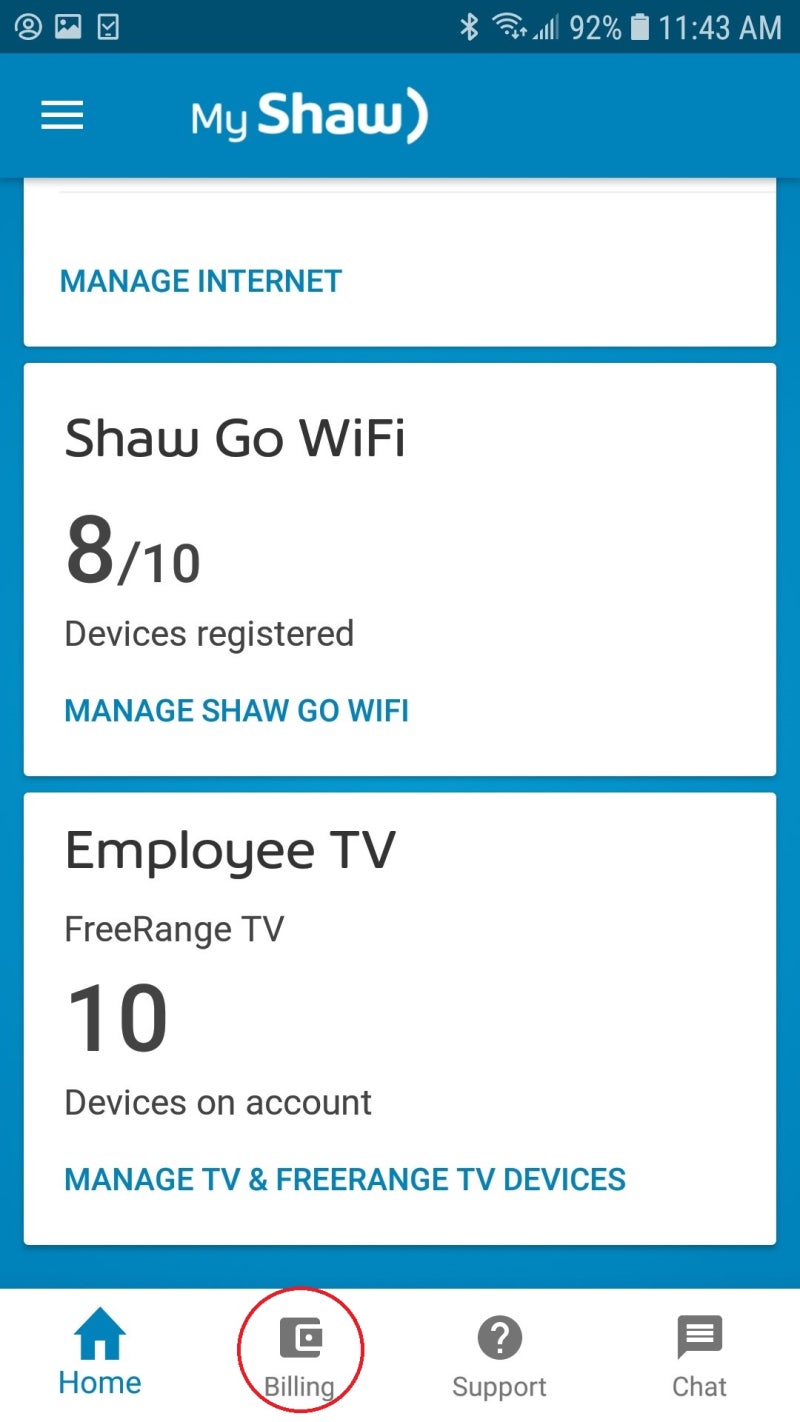This screenshot has width=800, height=1422.
Task: Select the Billing tab label
Action: [299, 1387]
